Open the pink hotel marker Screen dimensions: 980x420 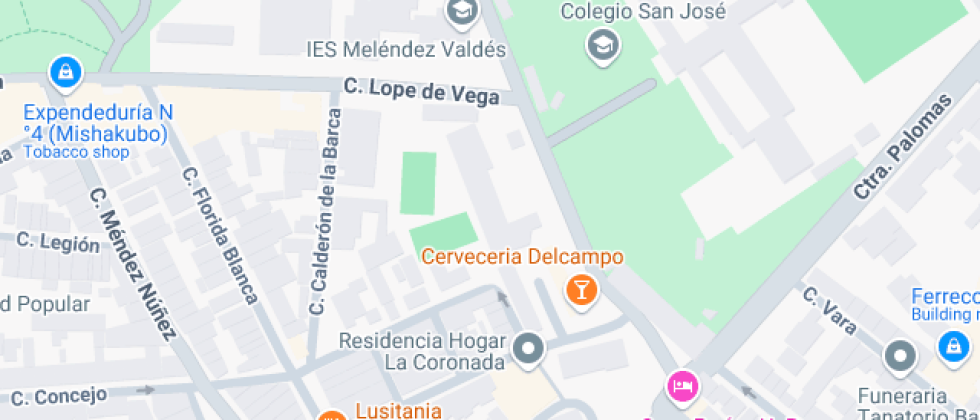pyautogui.click(x=682, y=386)
